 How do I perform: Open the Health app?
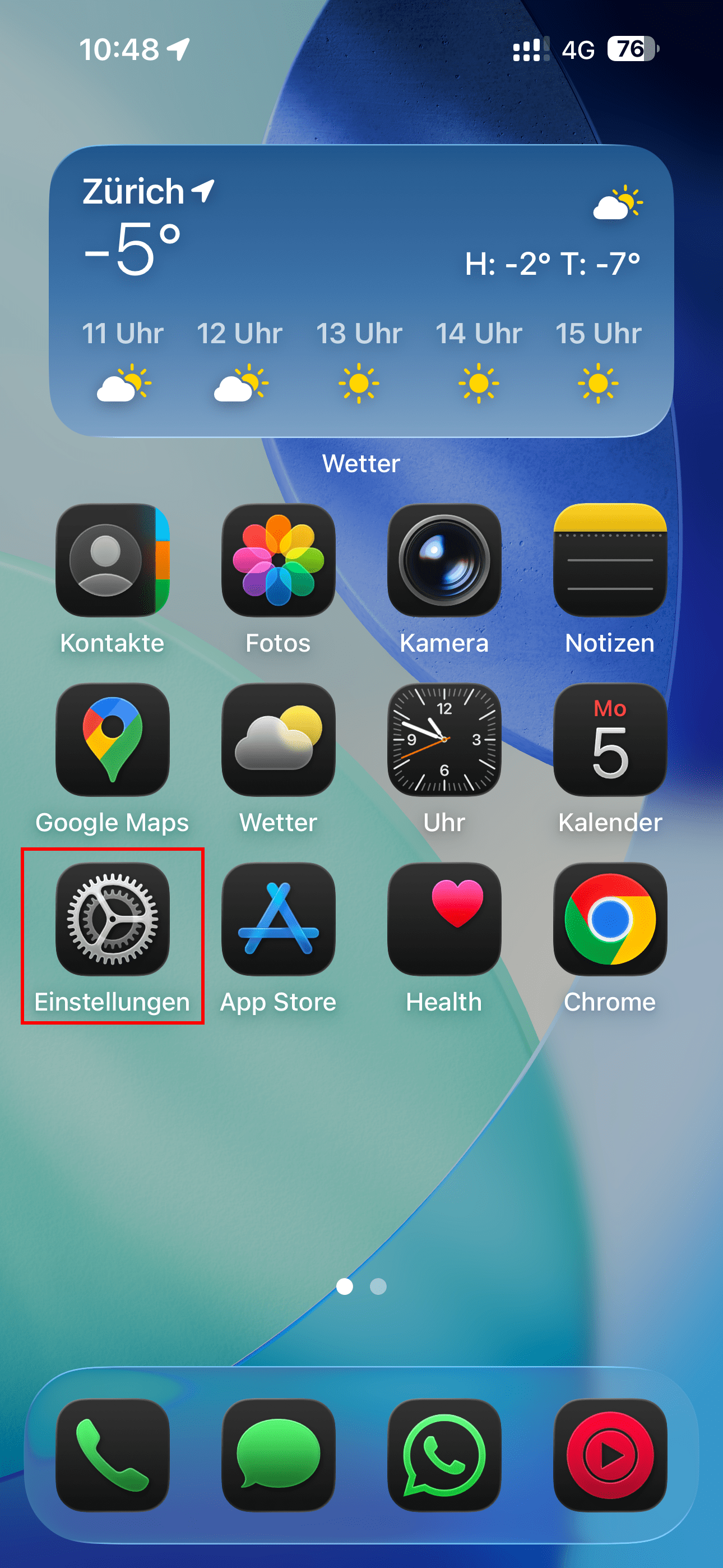444,919
